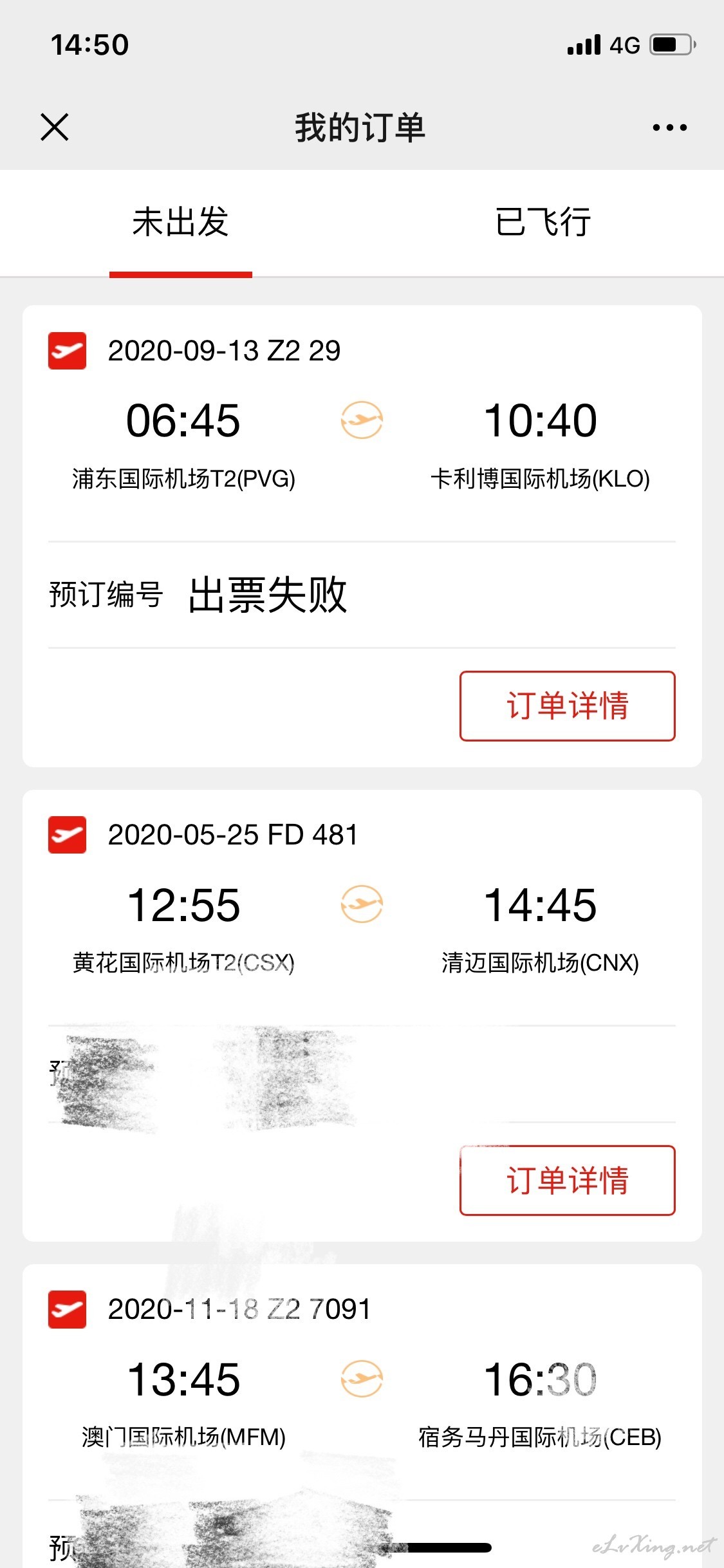Open the 2020-09-13 PVG to KLO order card
Viewport: 724px width, 1568px height.
coord(362,536)
